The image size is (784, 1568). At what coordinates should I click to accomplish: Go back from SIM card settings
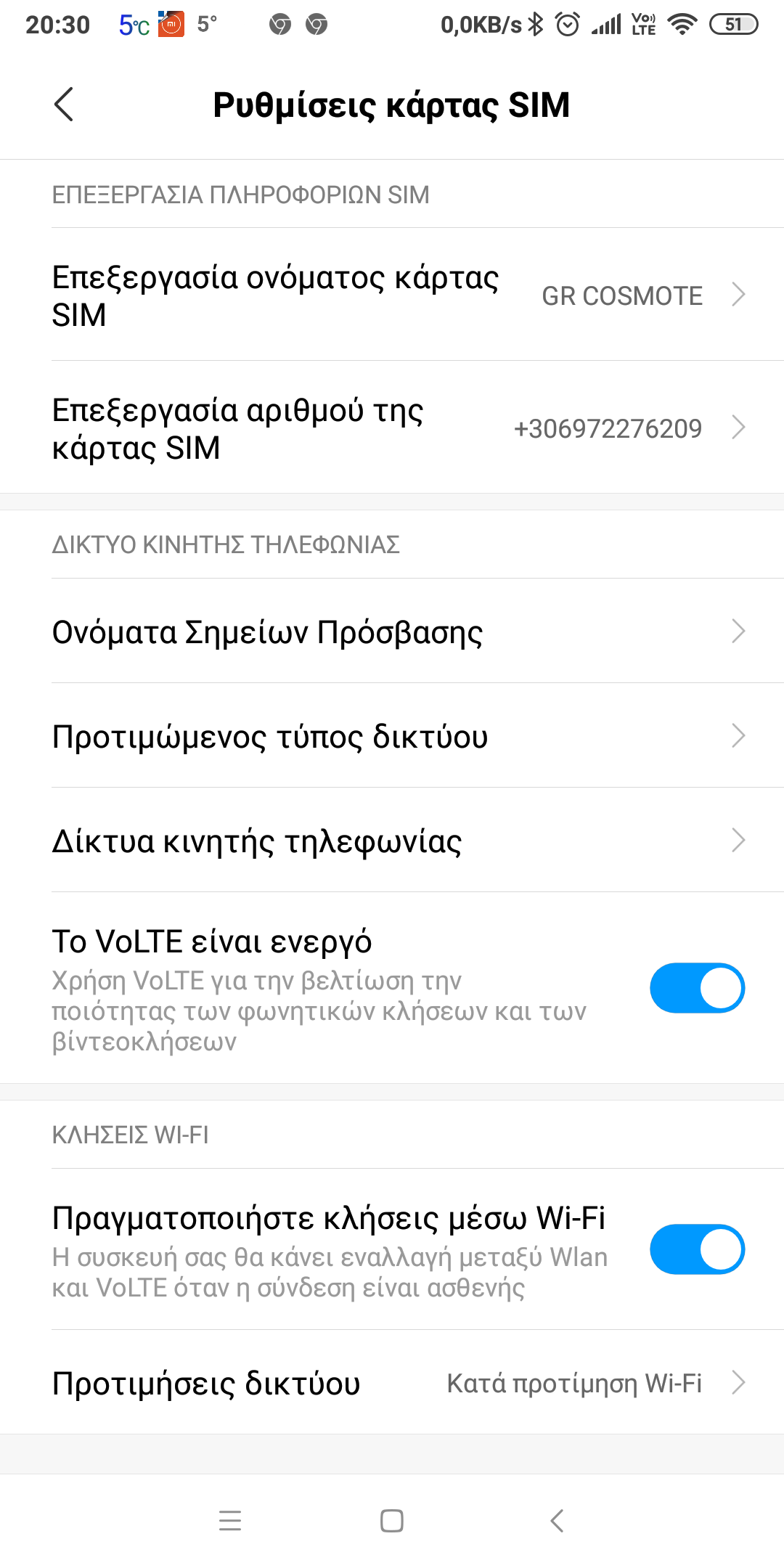(x=64, y=105)
